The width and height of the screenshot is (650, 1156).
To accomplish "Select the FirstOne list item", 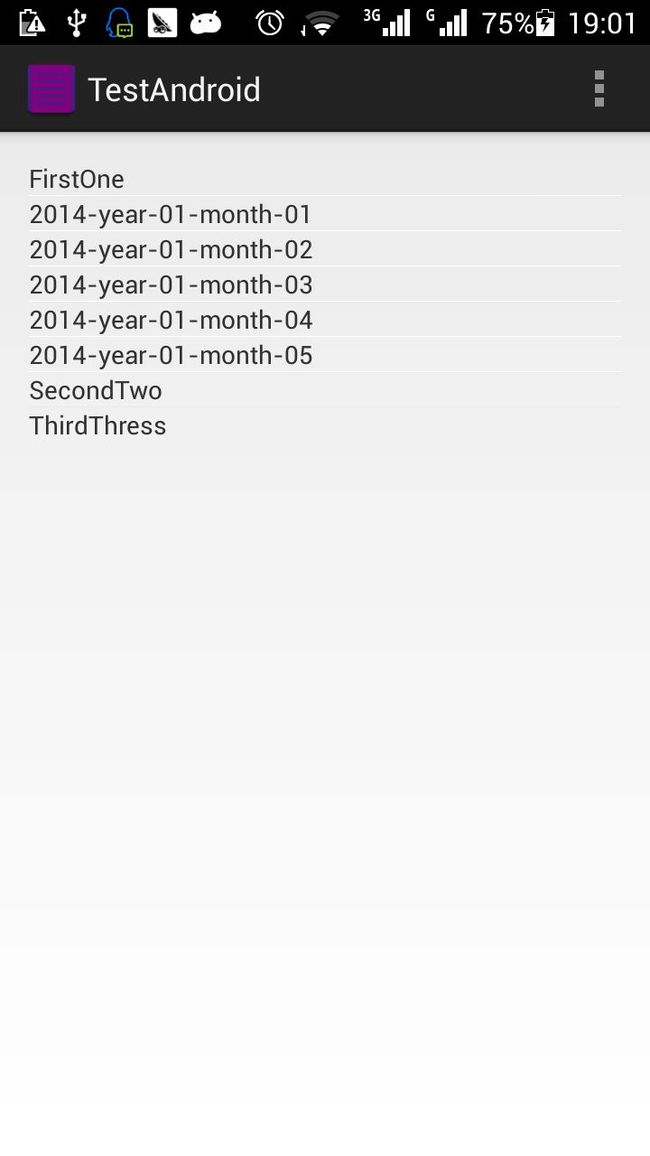I will click(x=325, y=179).
